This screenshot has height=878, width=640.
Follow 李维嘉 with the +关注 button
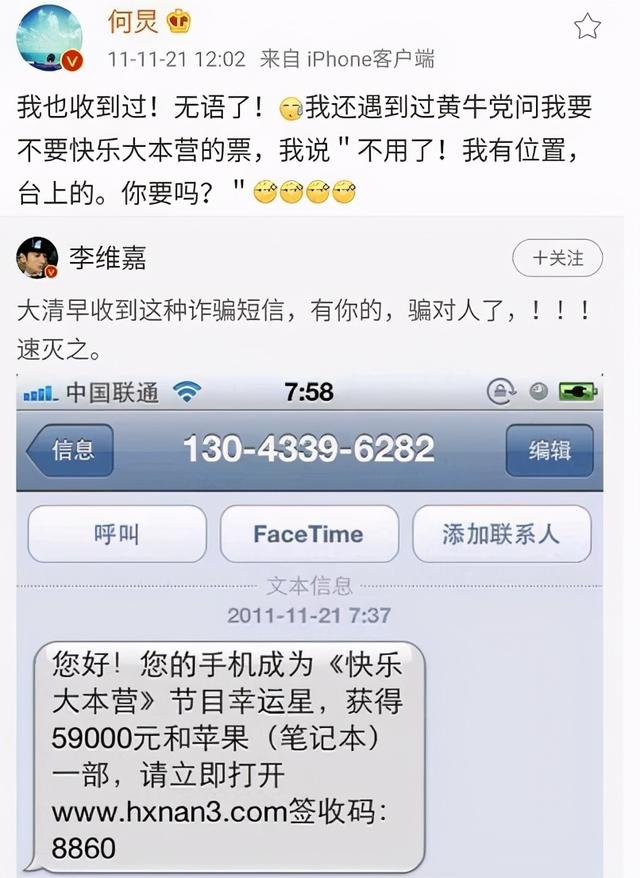point(558,259)
